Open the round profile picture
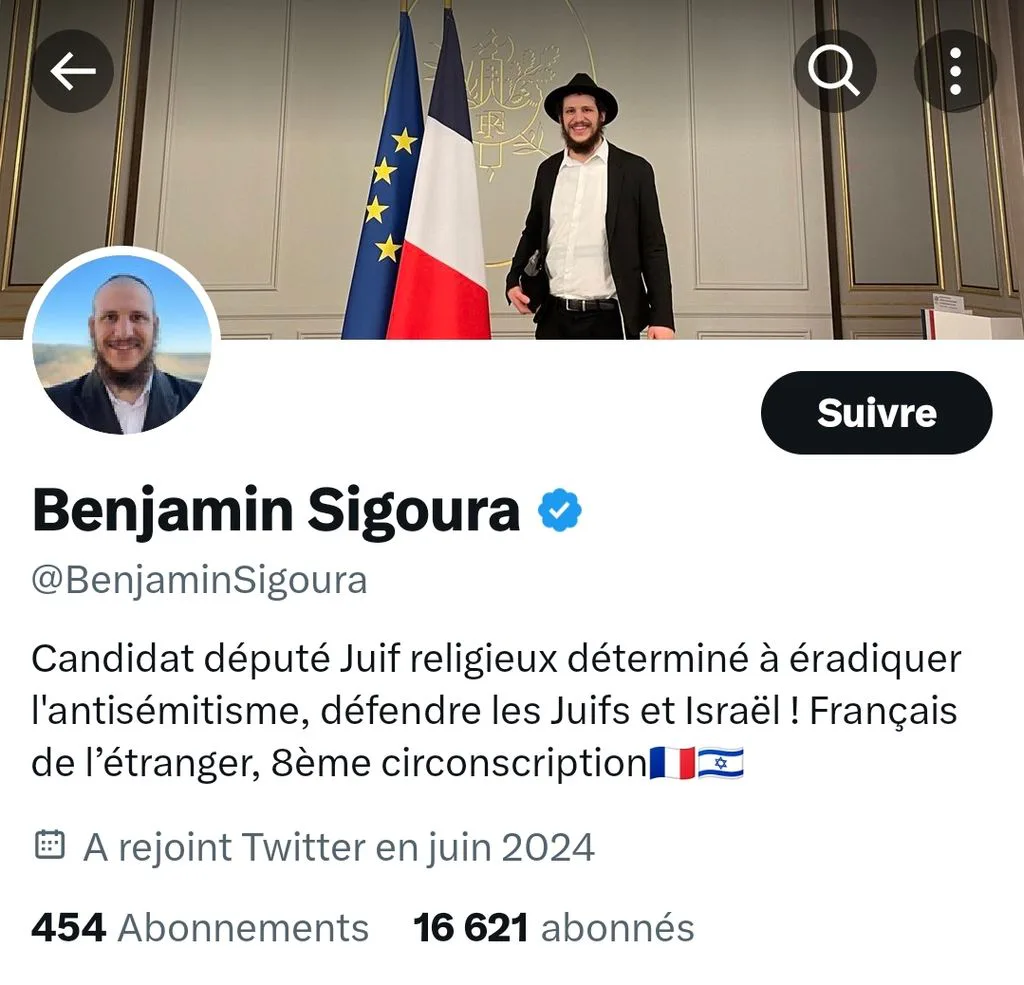Image resolution: width=1024 pixels, height=985 pixels. pyautogui.click(x=122, y=344)
